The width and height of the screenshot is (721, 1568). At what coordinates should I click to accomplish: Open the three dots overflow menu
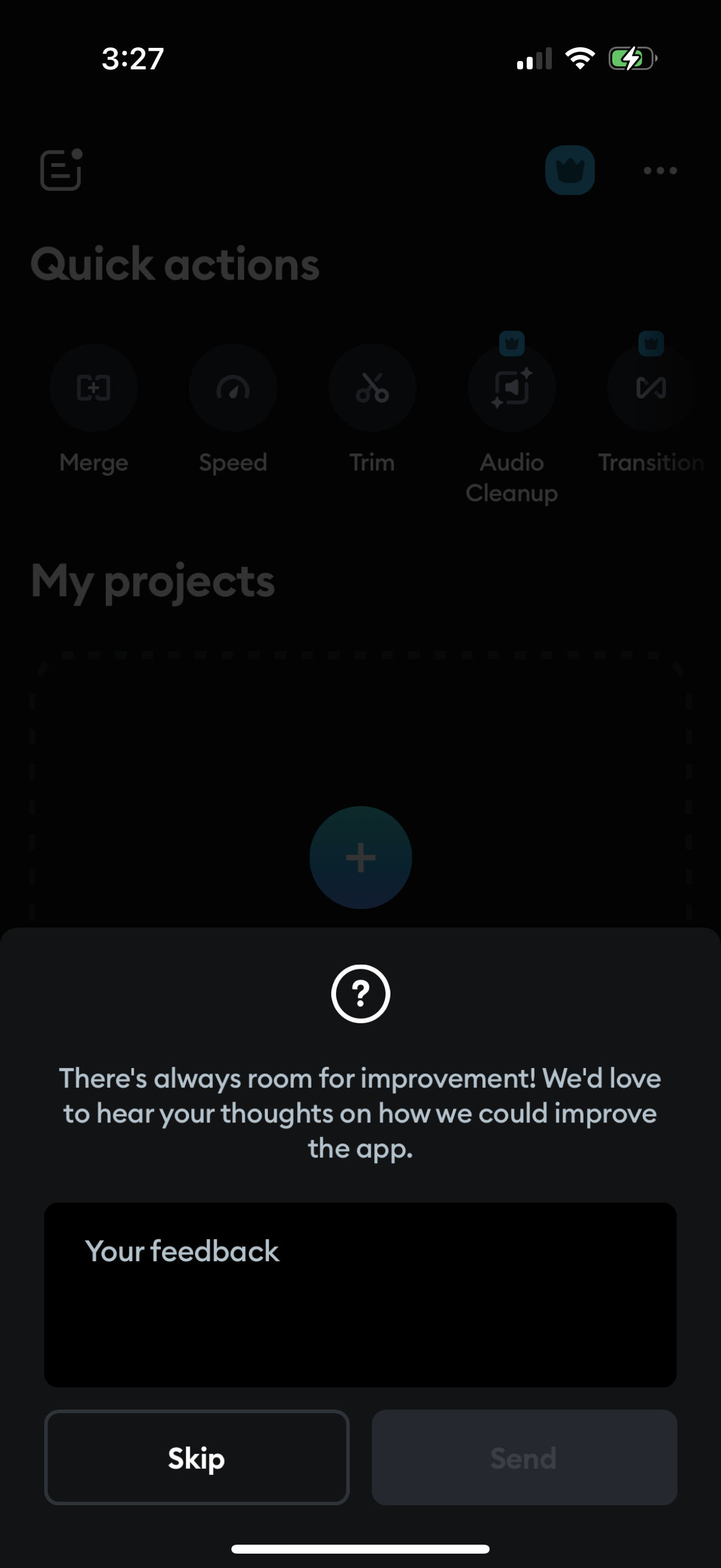(659, 171)
